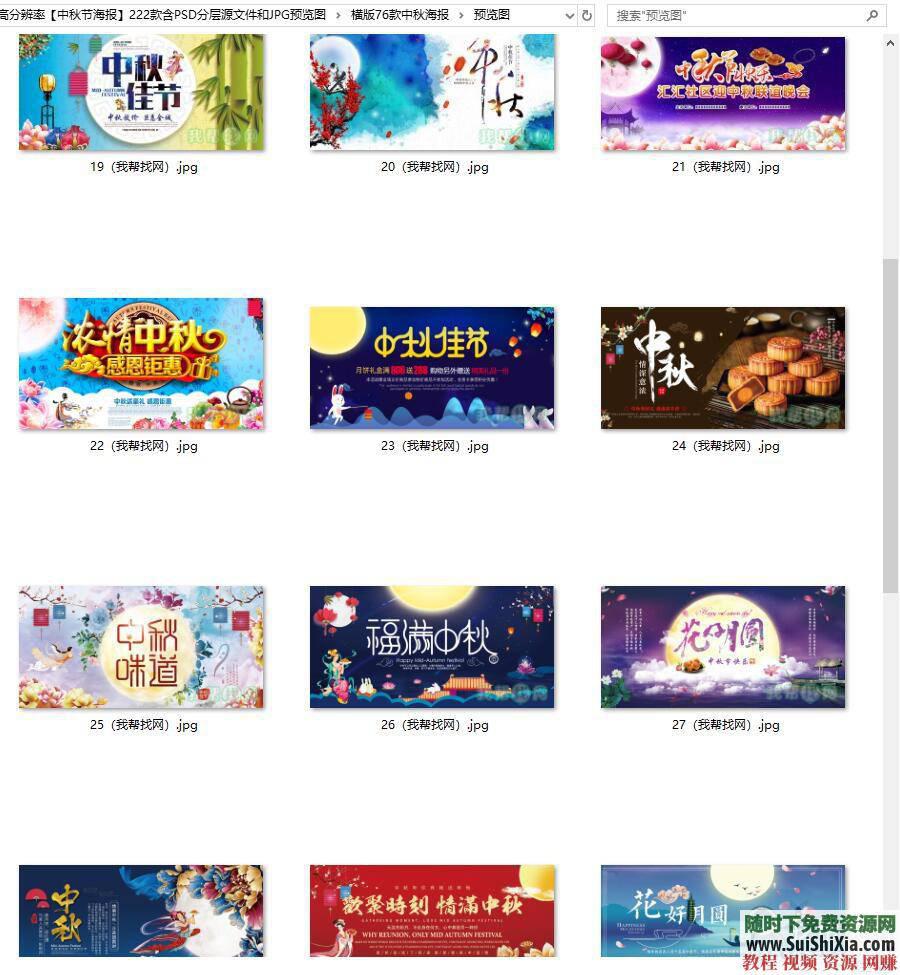Expand the address bar history dropdown

click(x=569, y=16)
